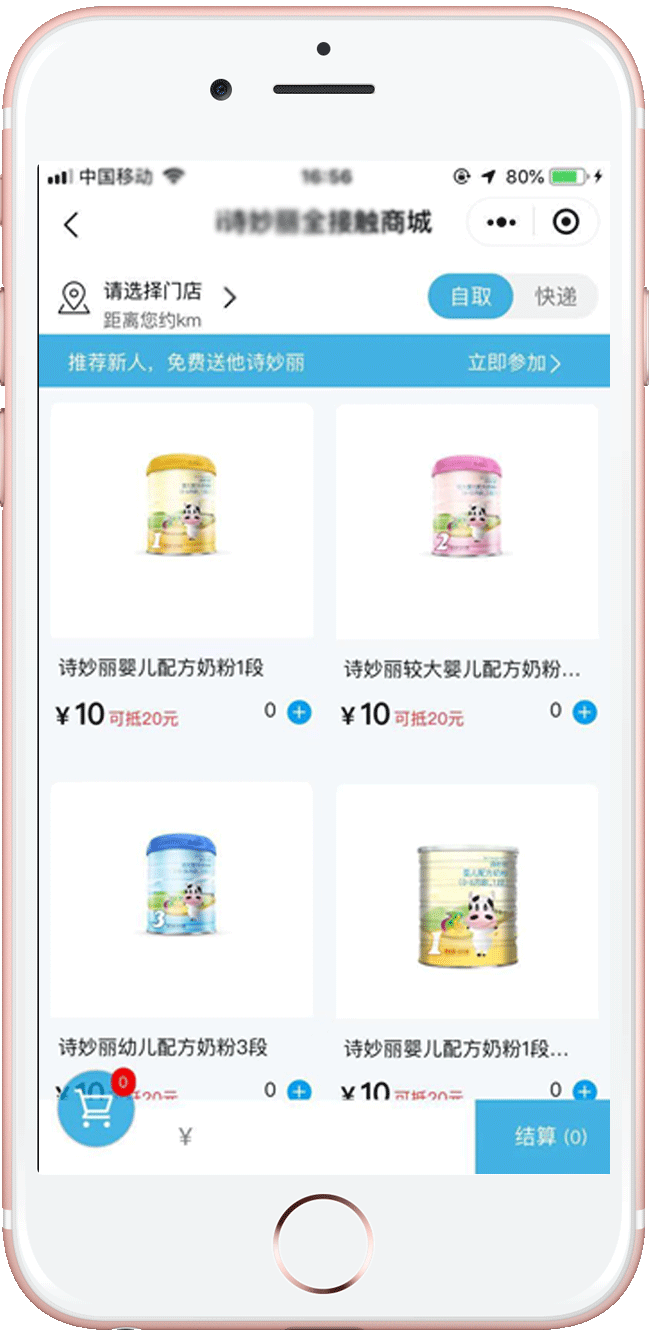Open the 诗妙丽幼儿配方奶粉3段 product card

182,900
